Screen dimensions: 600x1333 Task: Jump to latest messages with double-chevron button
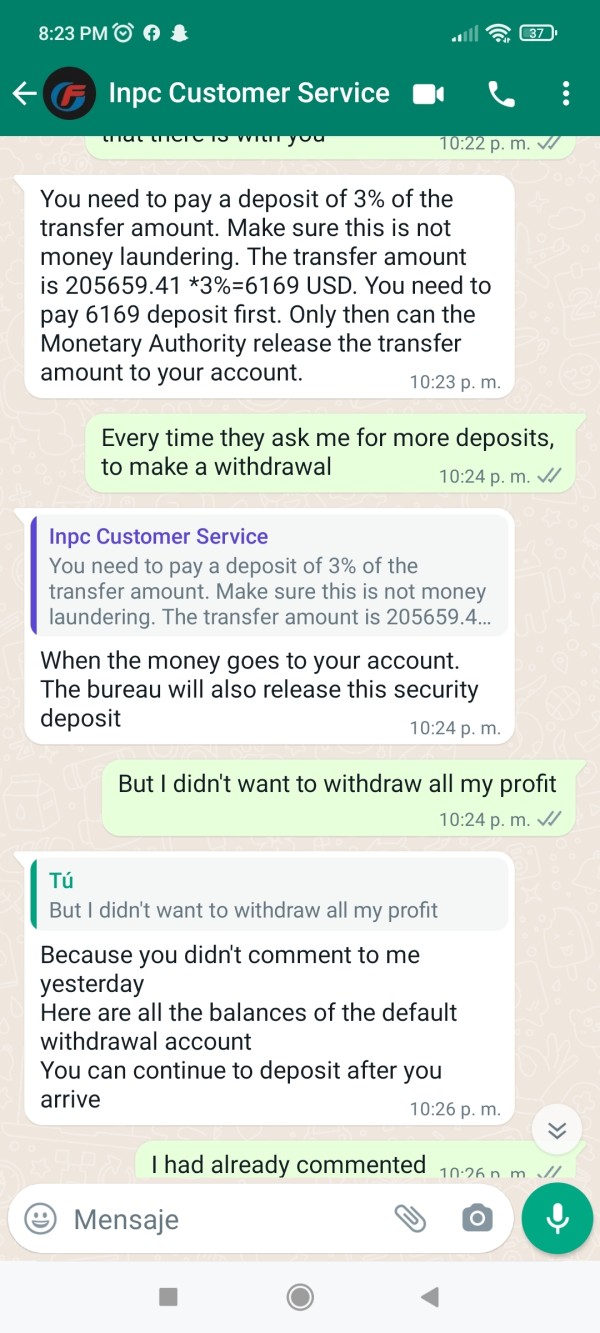(557, 1130)
